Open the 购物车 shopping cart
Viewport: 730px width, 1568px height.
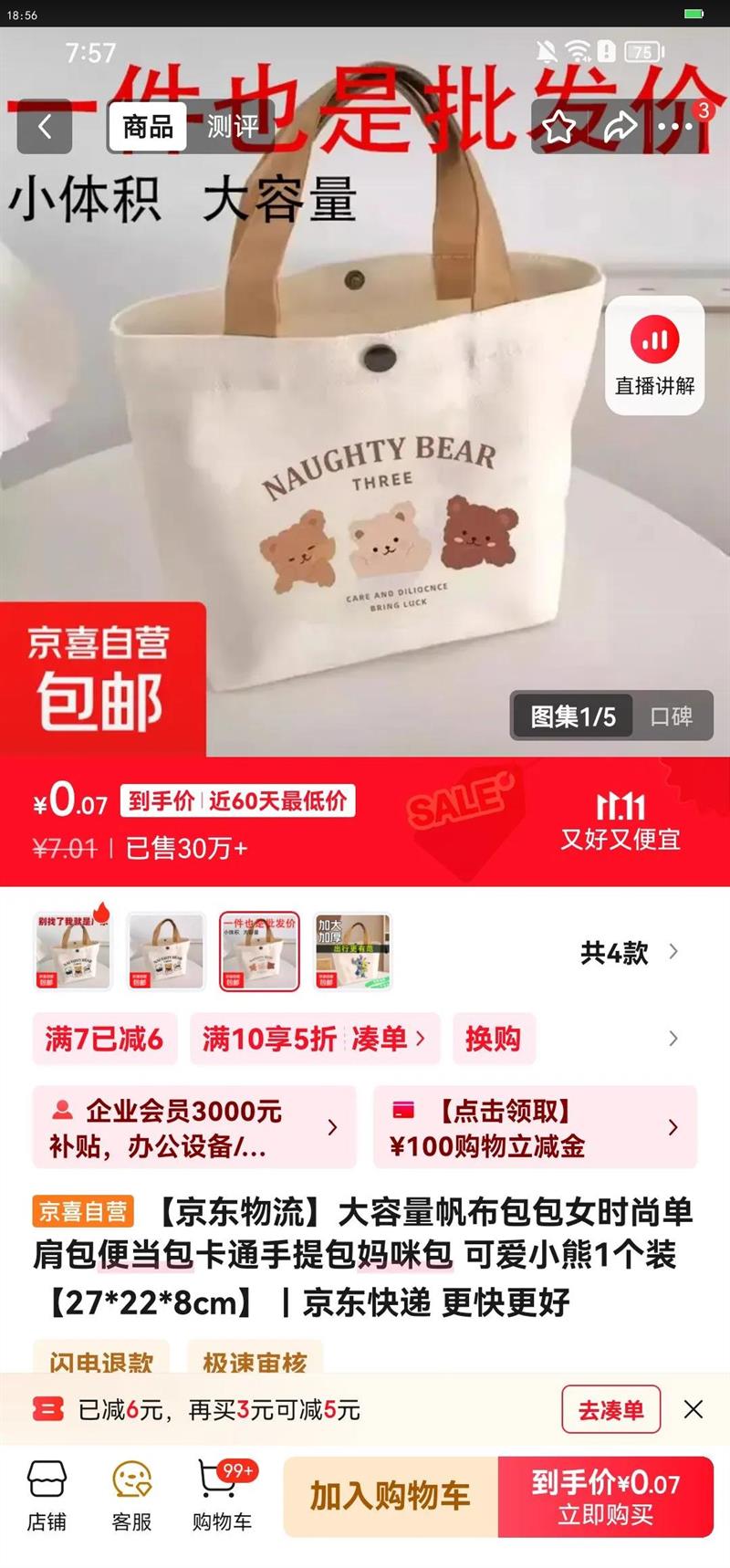(x=222, y=1496)
